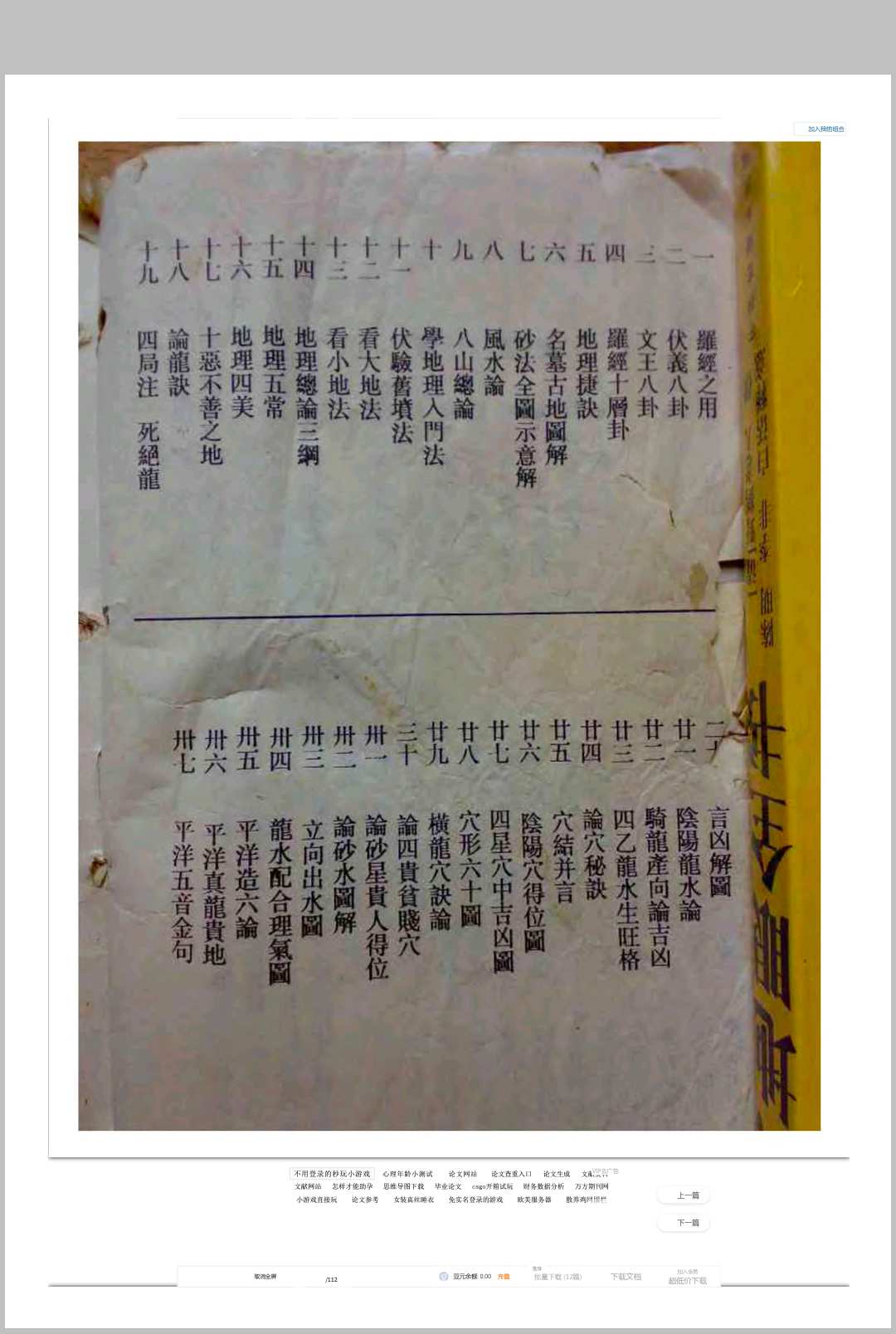Tap 加入我的组合 to add document

825,129
